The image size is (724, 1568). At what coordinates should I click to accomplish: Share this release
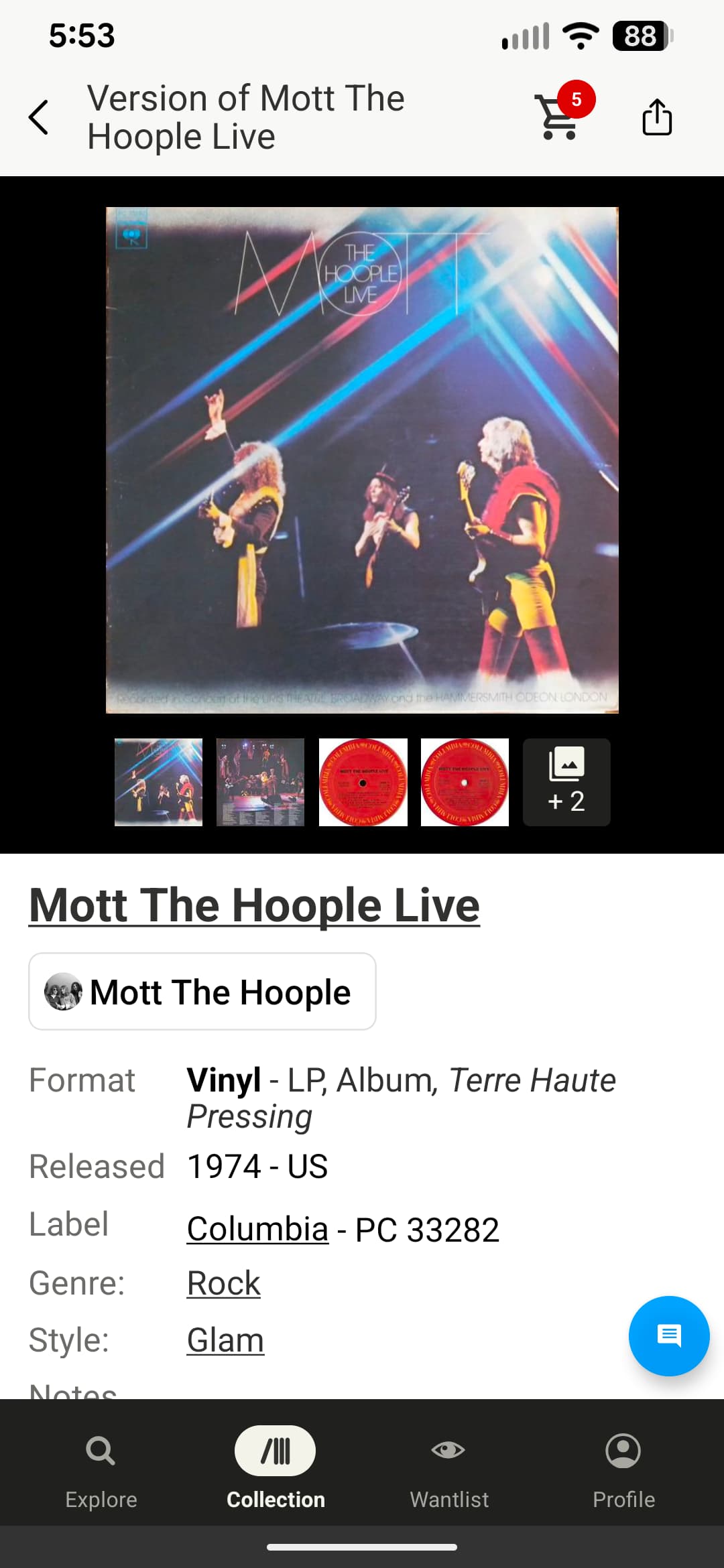pyautogui.click(x=656, y=117)
